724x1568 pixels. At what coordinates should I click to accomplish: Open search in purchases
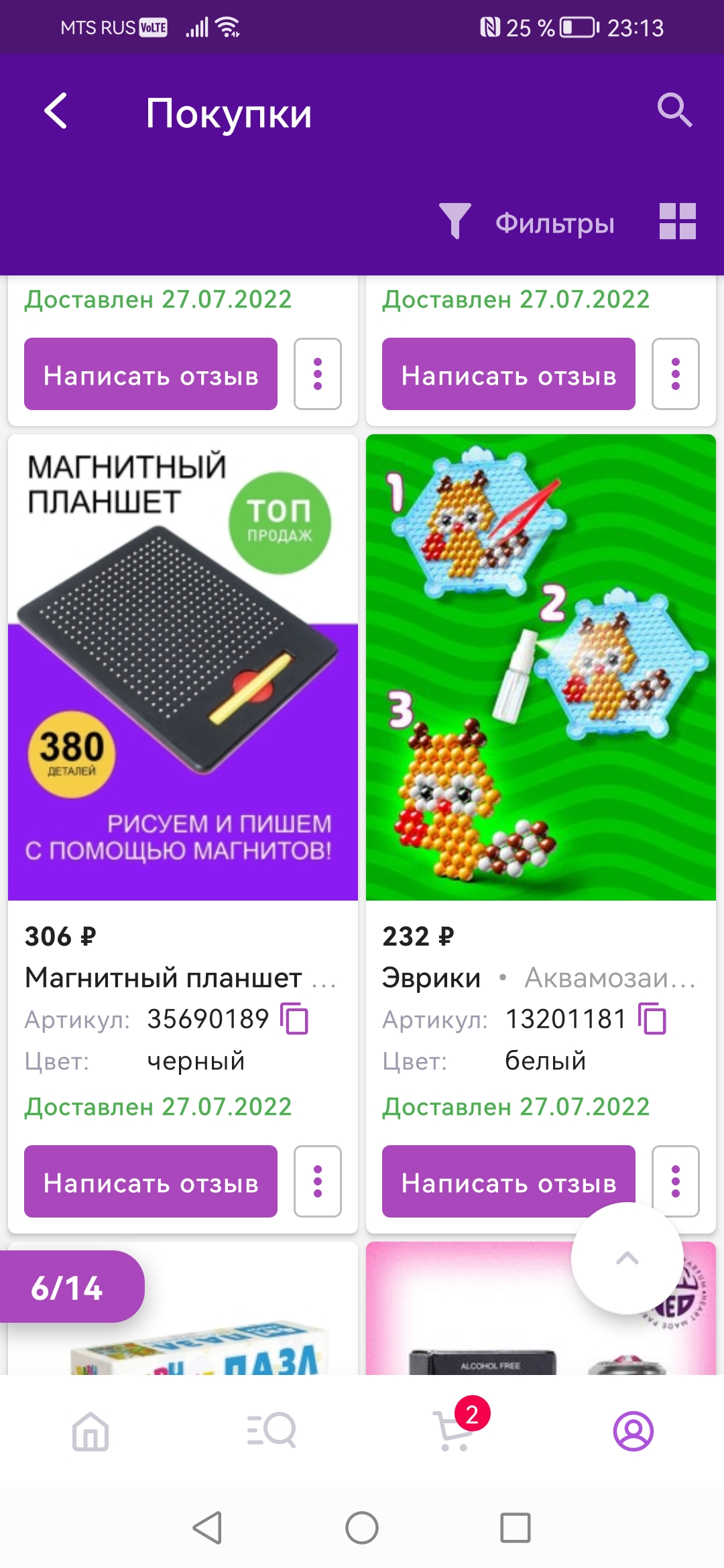674,110
